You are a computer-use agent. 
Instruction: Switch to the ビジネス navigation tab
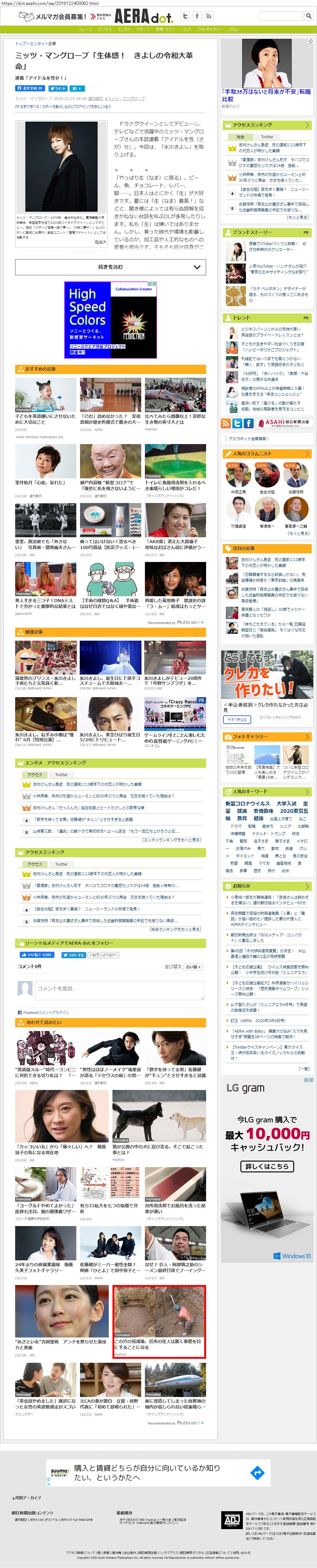(x=105, y=29)
